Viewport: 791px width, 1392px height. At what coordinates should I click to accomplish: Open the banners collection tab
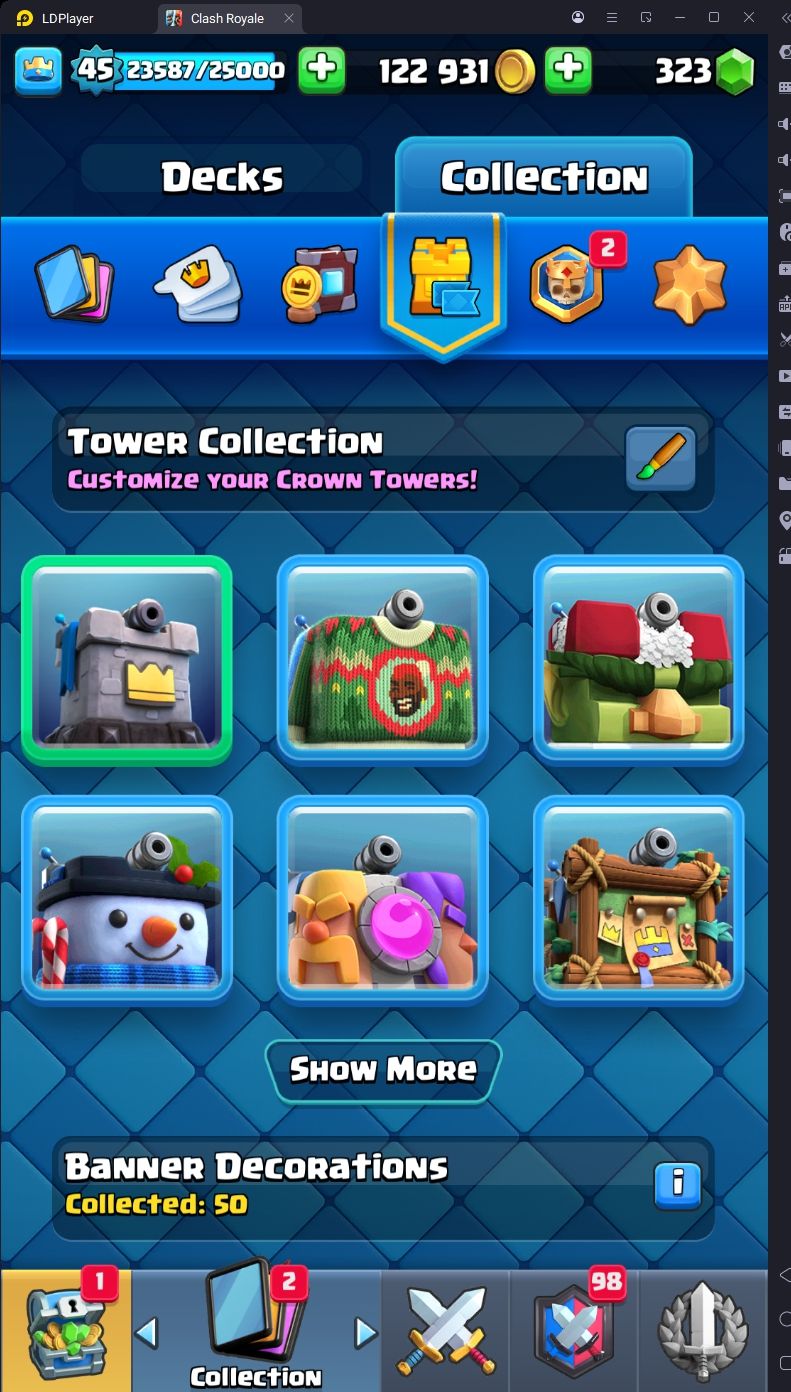pos(319,286)
